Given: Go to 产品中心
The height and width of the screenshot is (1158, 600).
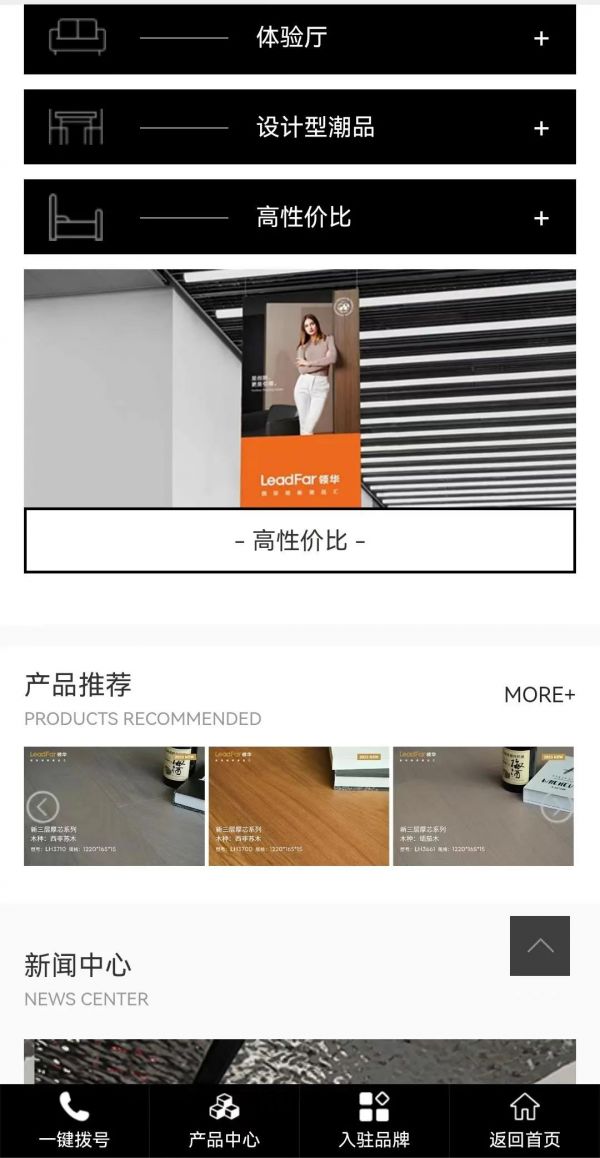Looking at the screenshot, I should pos(224,1120).
